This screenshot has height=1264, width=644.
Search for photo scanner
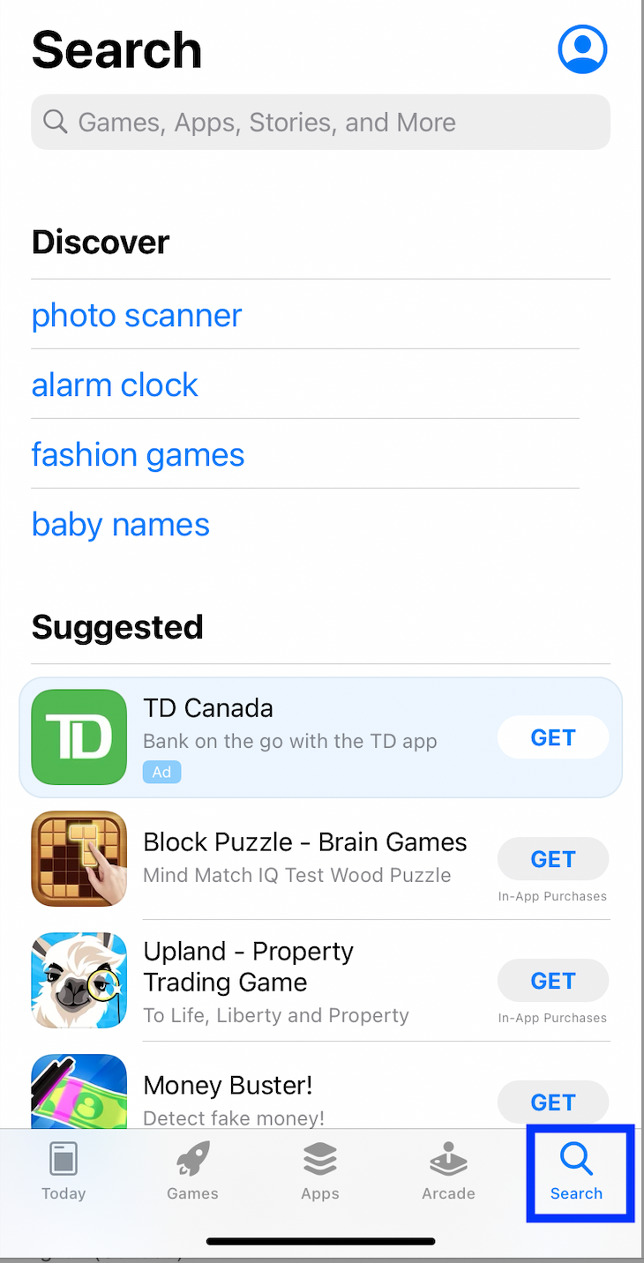[x=137, y=316]
